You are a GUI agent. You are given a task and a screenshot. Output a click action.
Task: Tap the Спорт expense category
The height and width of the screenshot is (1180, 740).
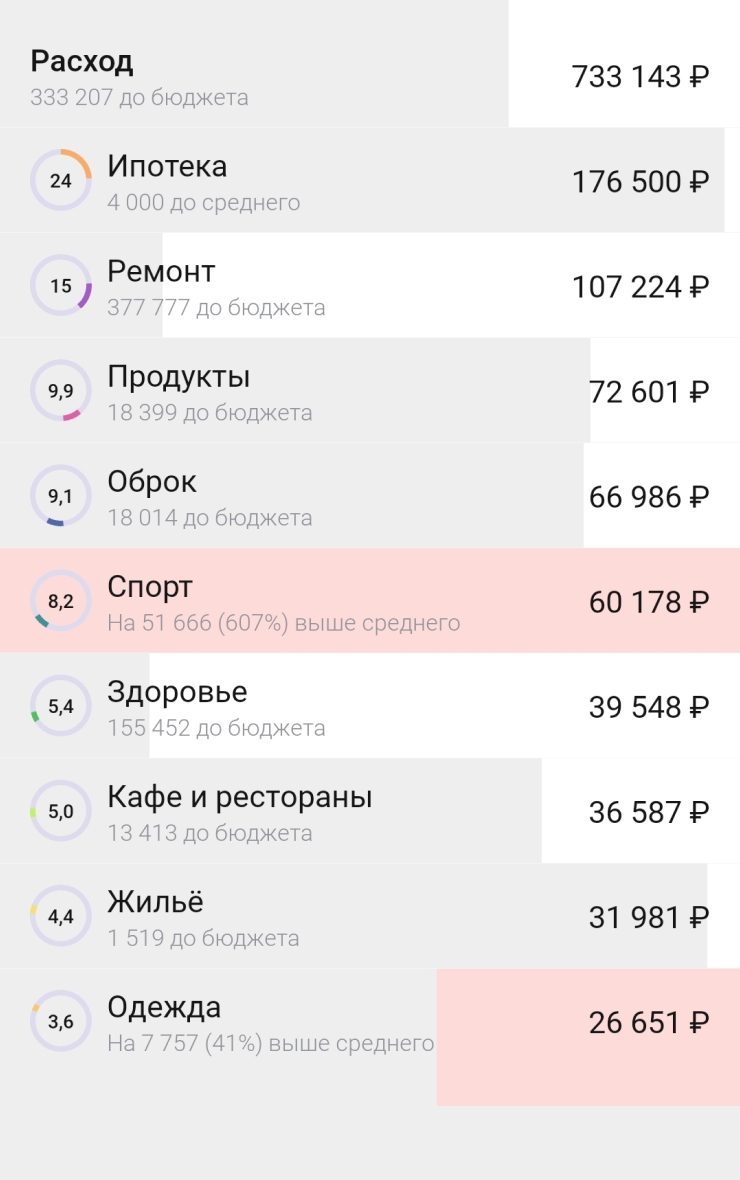[370, 602]
